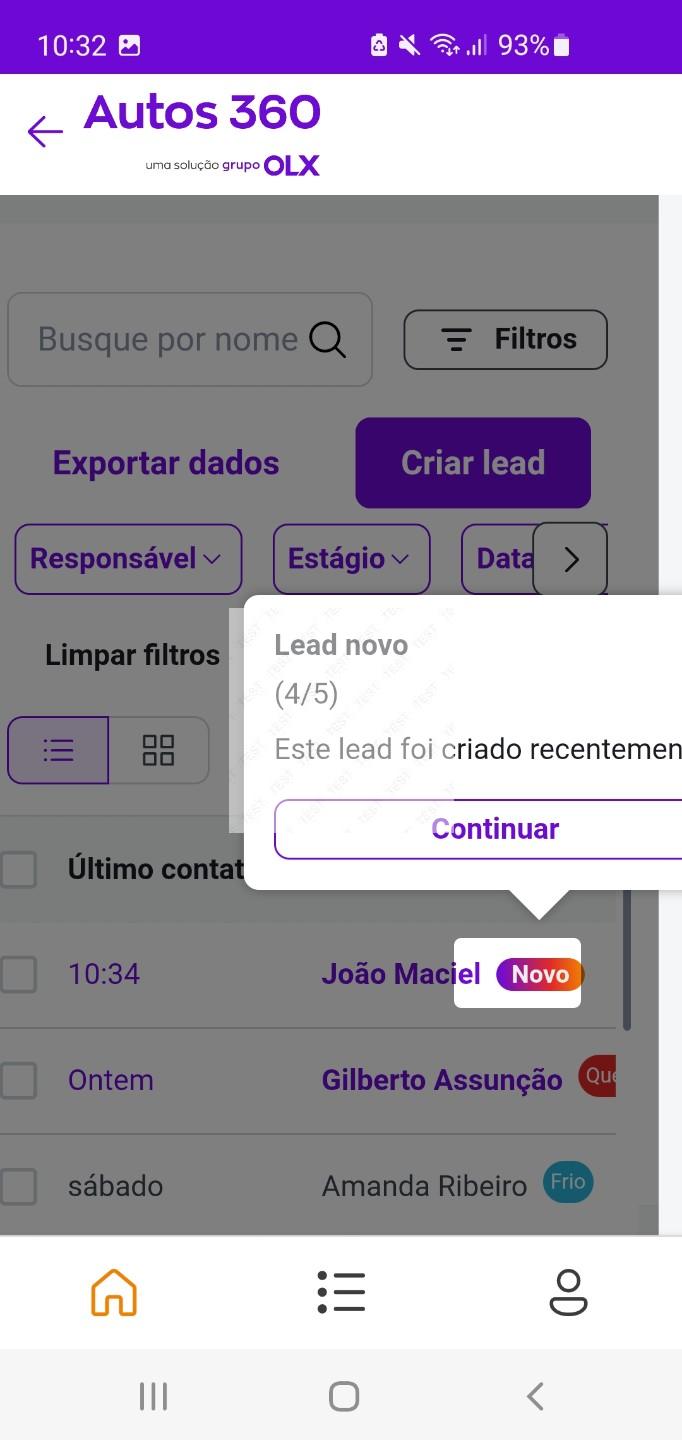
Task: Toggle the select-all checkbox in header
Action: tap(18, 869)
